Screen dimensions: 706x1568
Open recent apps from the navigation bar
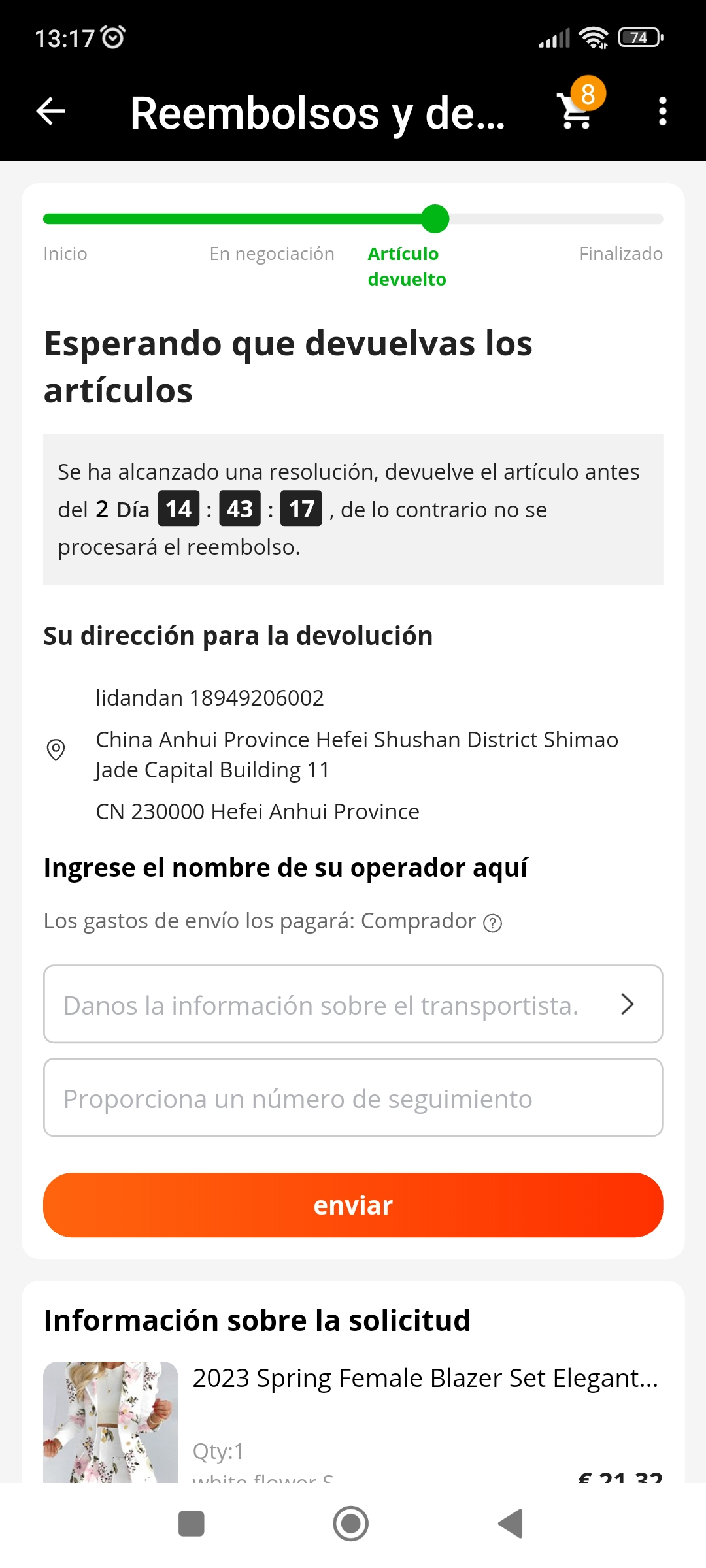(x=192, y=1524)
